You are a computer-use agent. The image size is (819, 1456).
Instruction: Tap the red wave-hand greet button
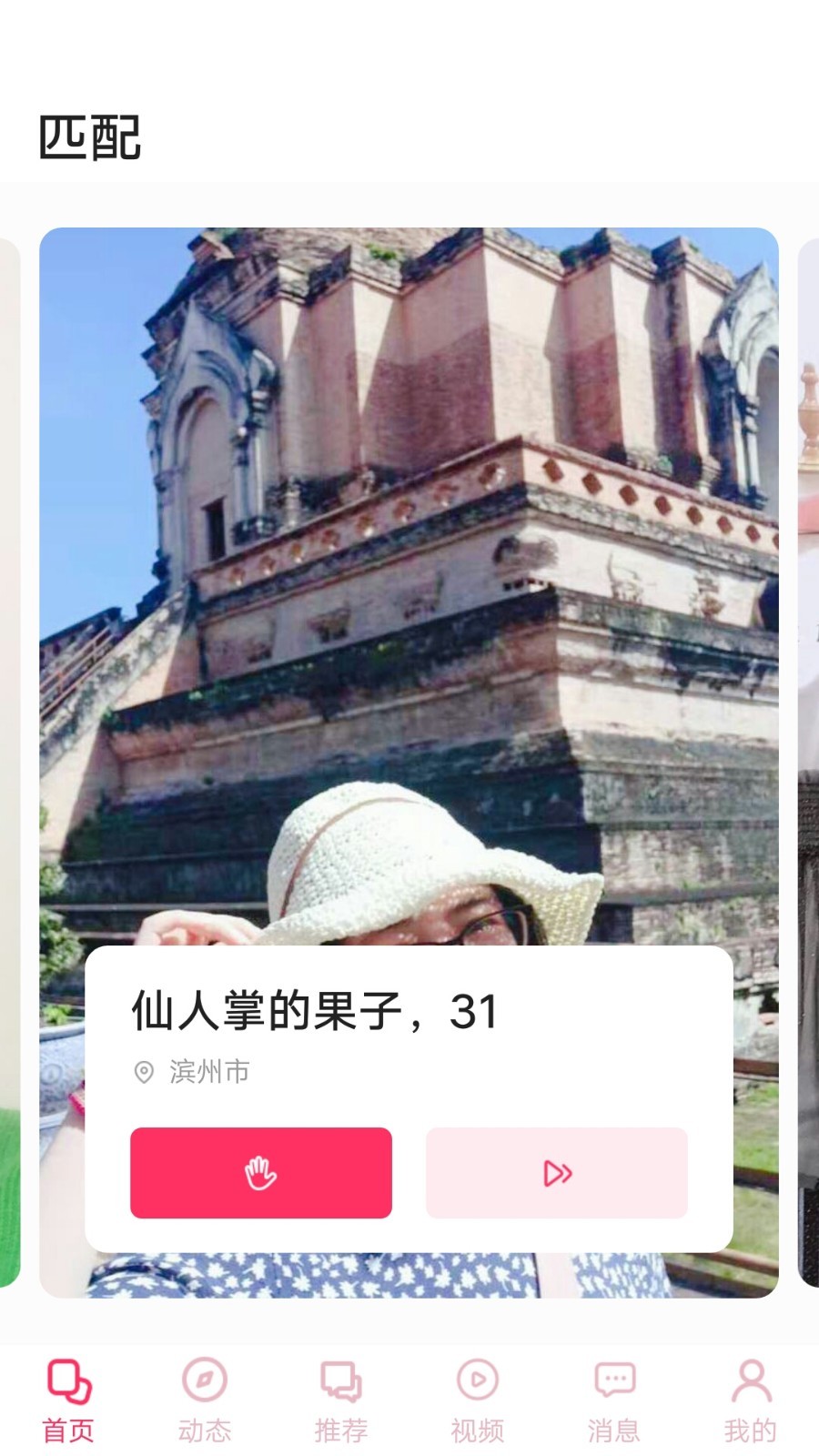[x=261, y=1172]
